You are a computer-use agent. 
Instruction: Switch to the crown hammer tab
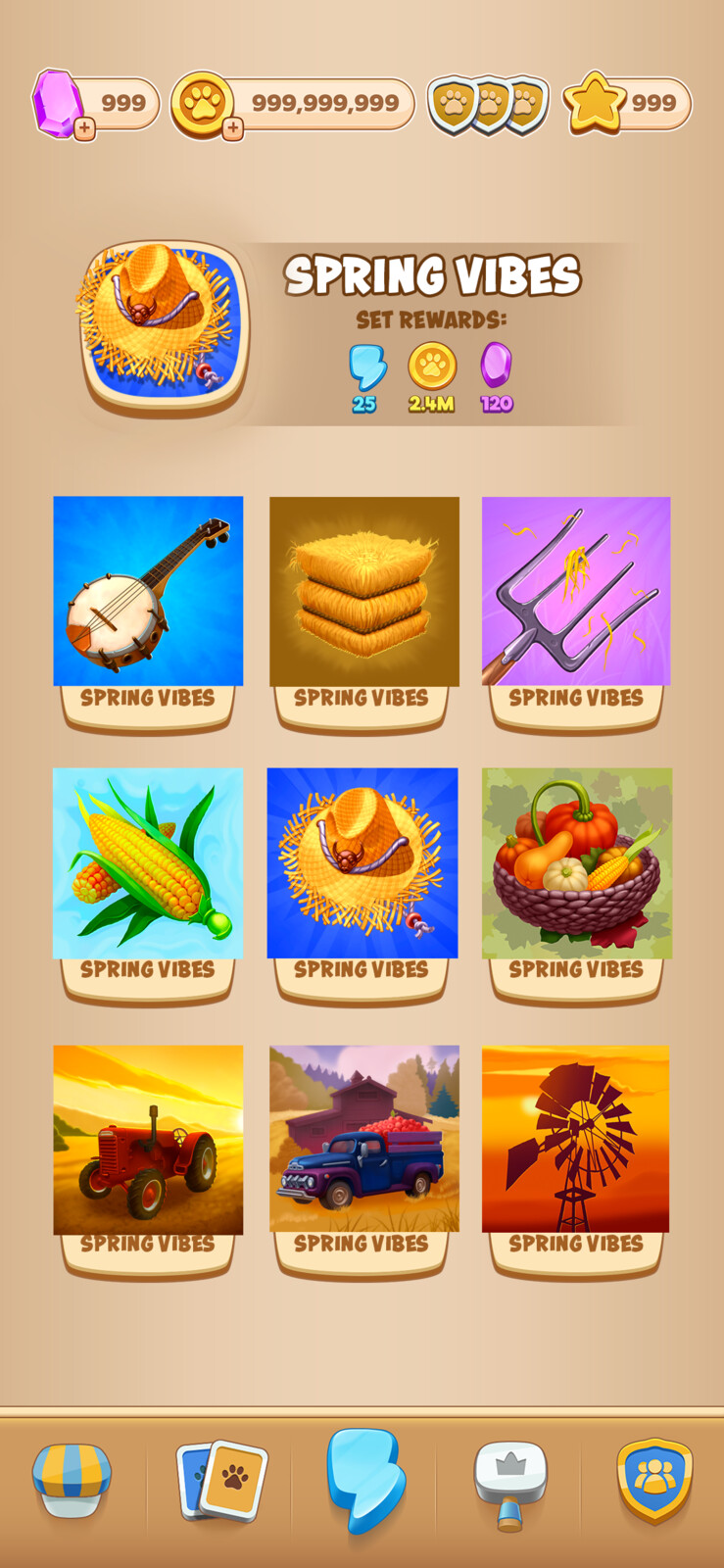(509, 1482)
